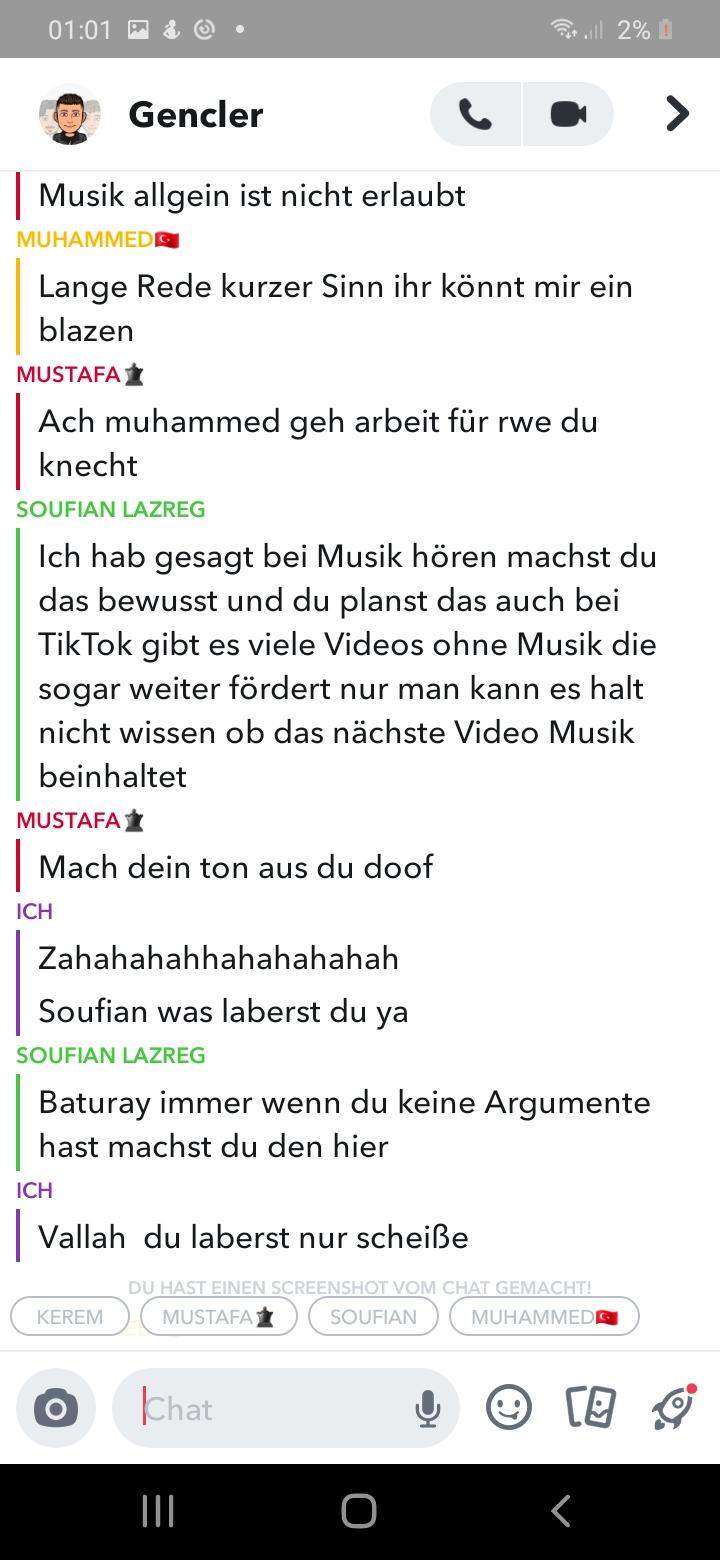Select the SOUFIAN member chip
Screen dimensions: 720x1560
coord(374,1317)
